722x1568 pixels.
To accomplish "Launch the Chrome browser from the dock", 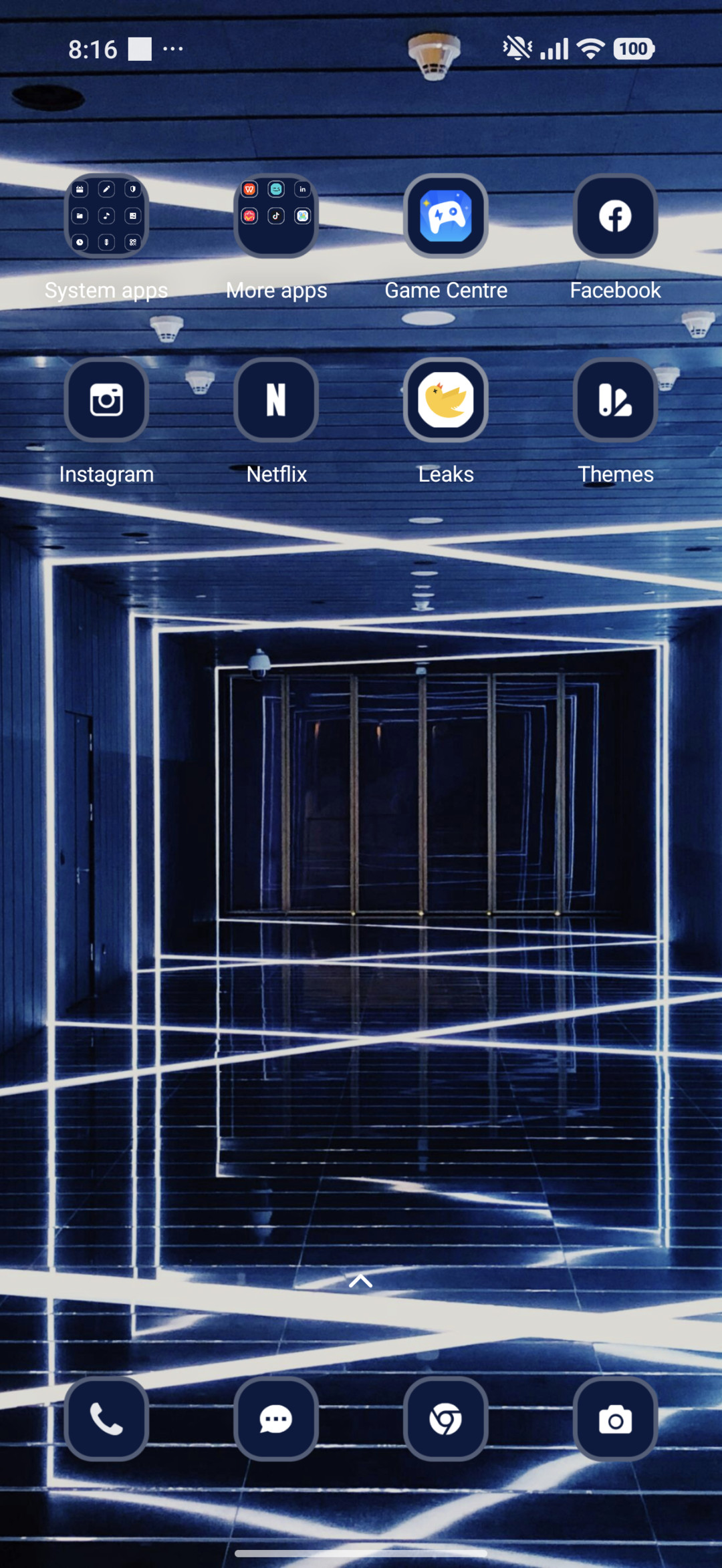I will coord(446,1419).
